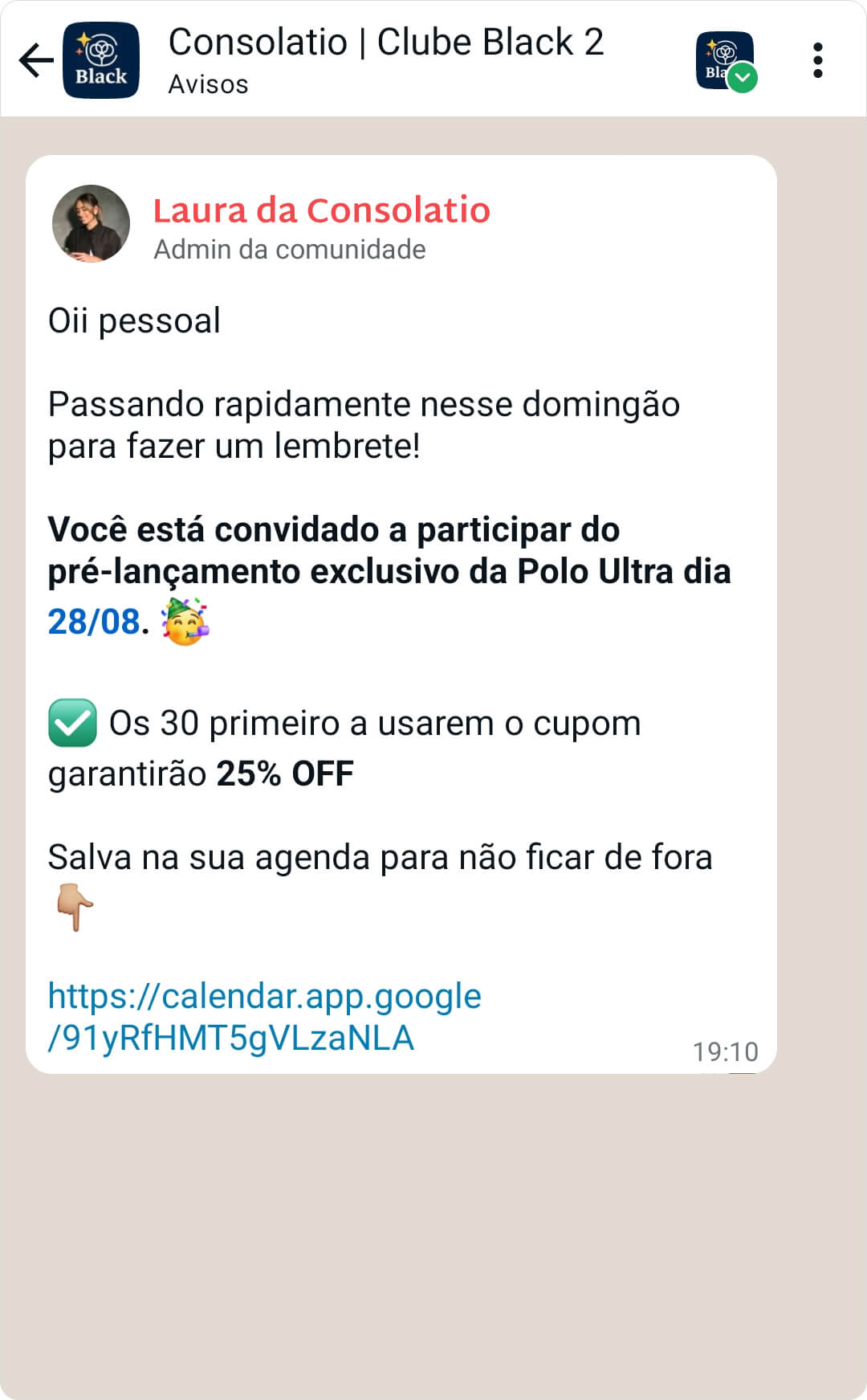
Task: Open Laura da Consolatio's sender name
Action: coord(321,210)
